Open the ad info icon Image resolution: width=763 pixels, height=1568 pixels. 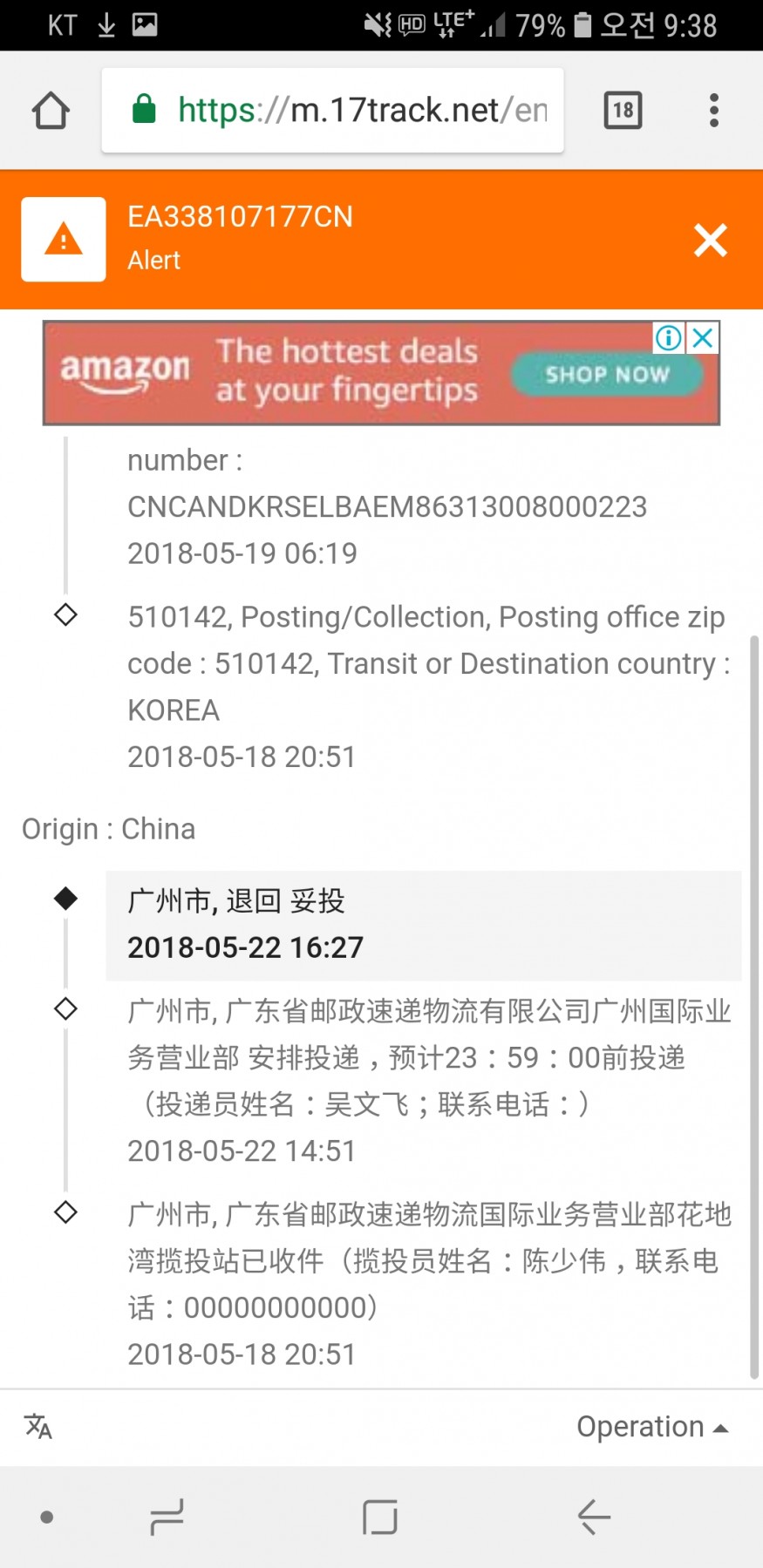coord(669,337)
